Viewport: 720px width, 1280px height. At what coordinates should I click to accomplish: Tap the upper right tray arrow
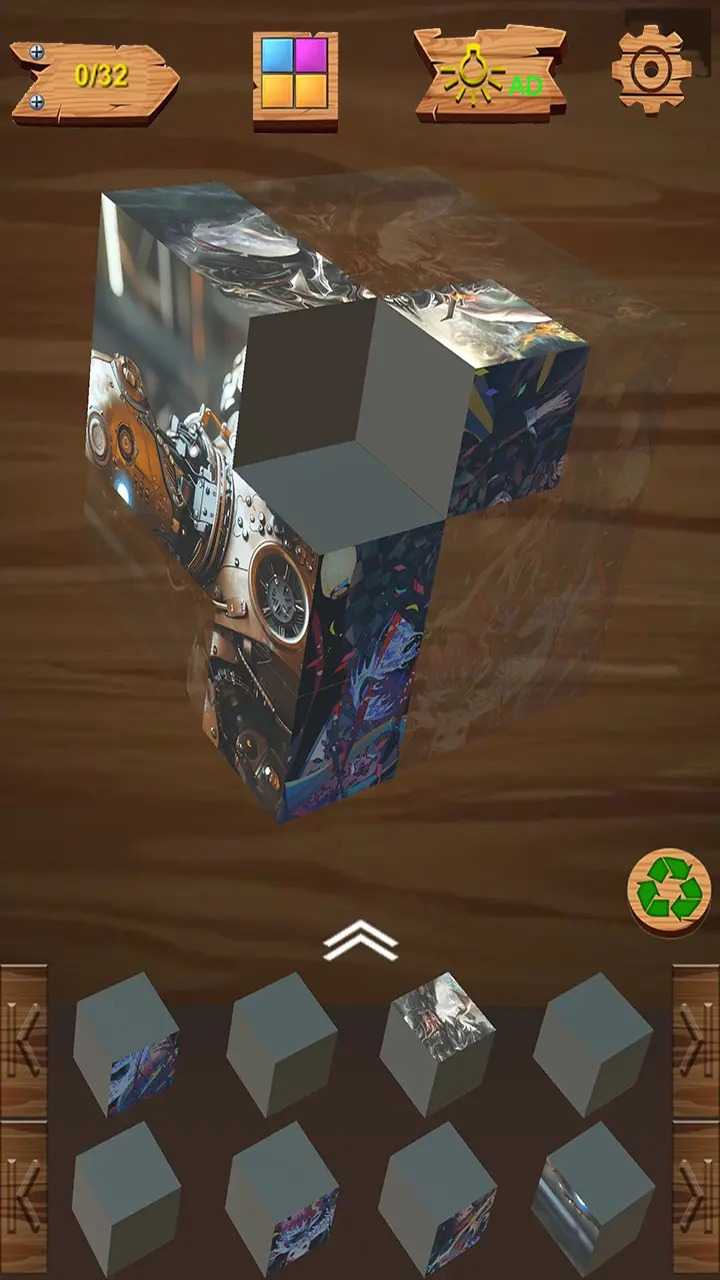[x=695, y=1040]
